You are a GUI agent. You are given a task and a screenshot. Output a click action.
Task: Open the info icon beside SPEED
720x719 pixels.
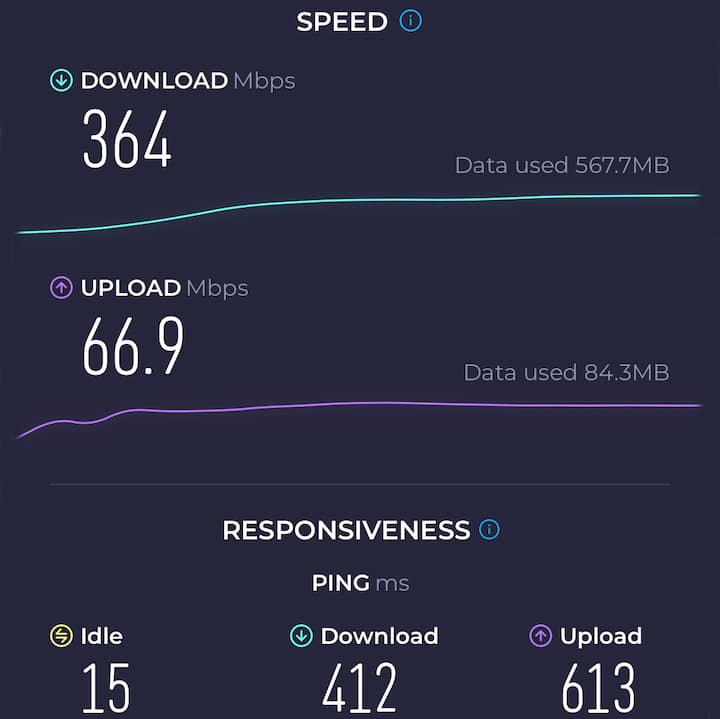(x=410, y=21)
